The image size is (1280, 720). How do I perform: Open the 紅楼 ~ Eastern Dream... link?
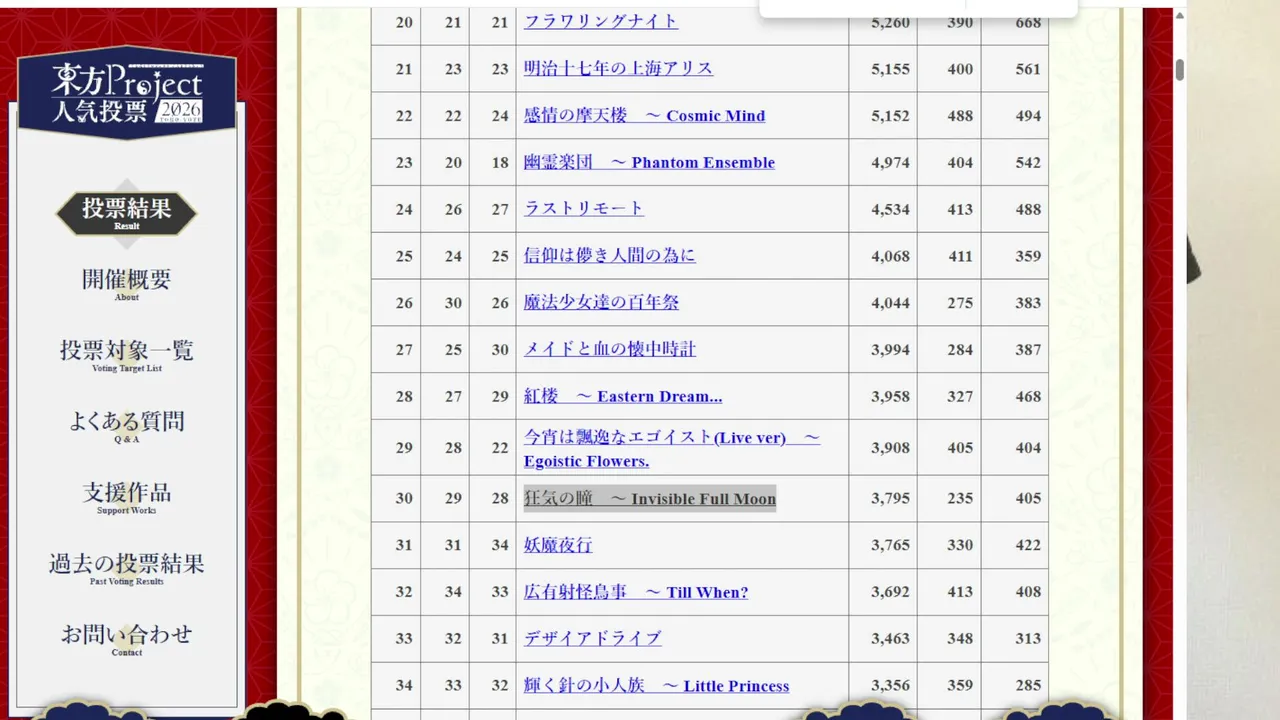623,396
